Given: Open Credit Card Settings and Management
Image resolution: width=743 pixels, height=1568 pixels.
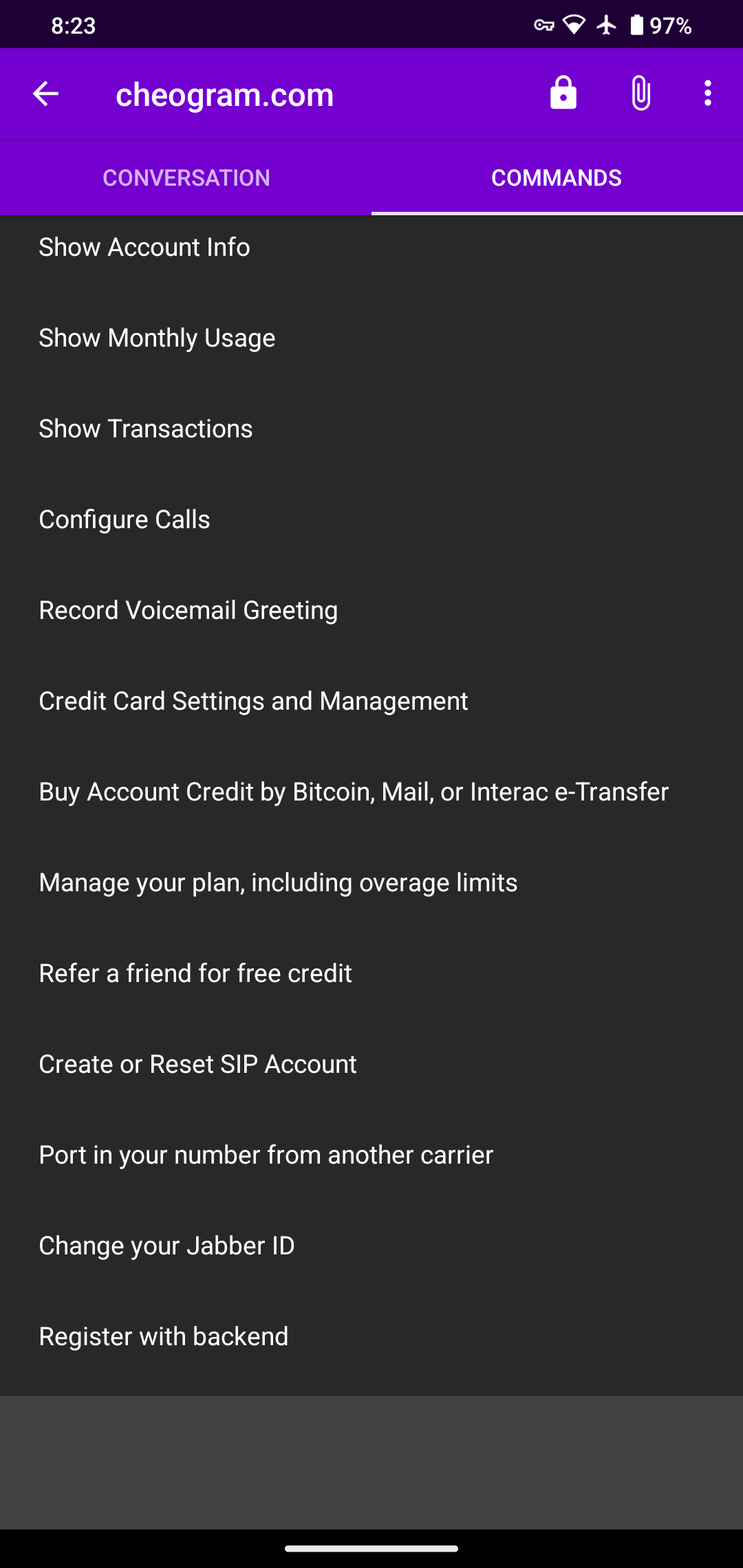Looking at the screenshot, I should [371, 701].
